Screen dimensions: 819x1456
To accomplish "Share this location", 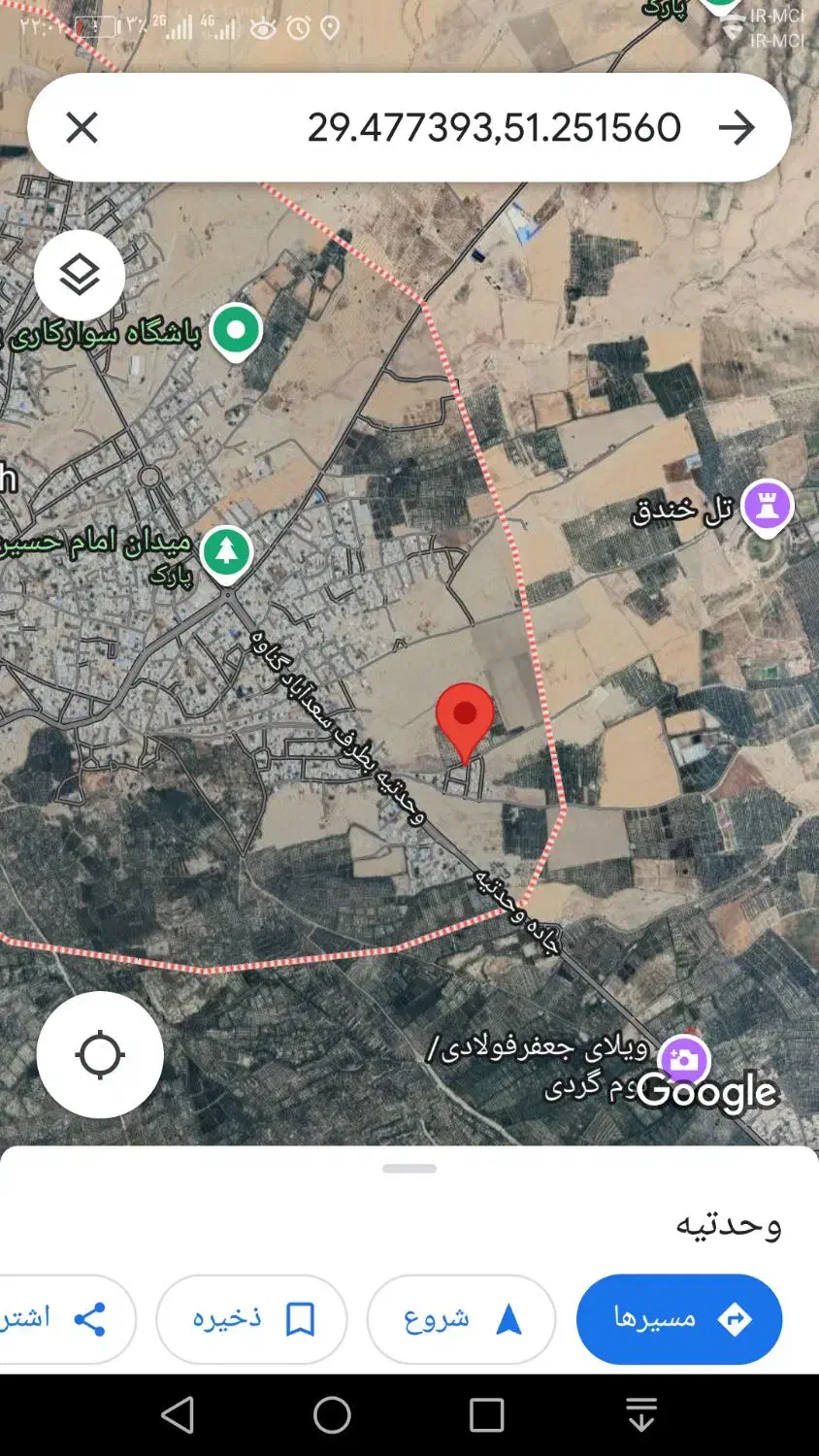I will point(68,1319).
